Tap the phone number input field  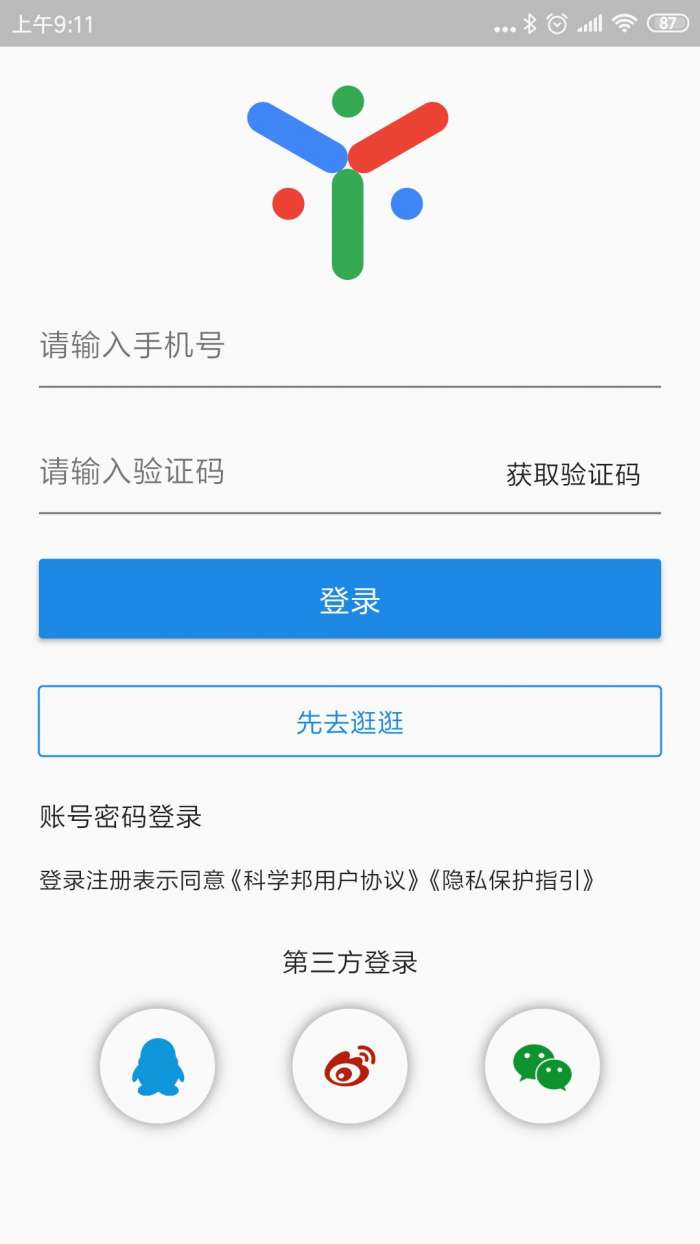[349, 347]
